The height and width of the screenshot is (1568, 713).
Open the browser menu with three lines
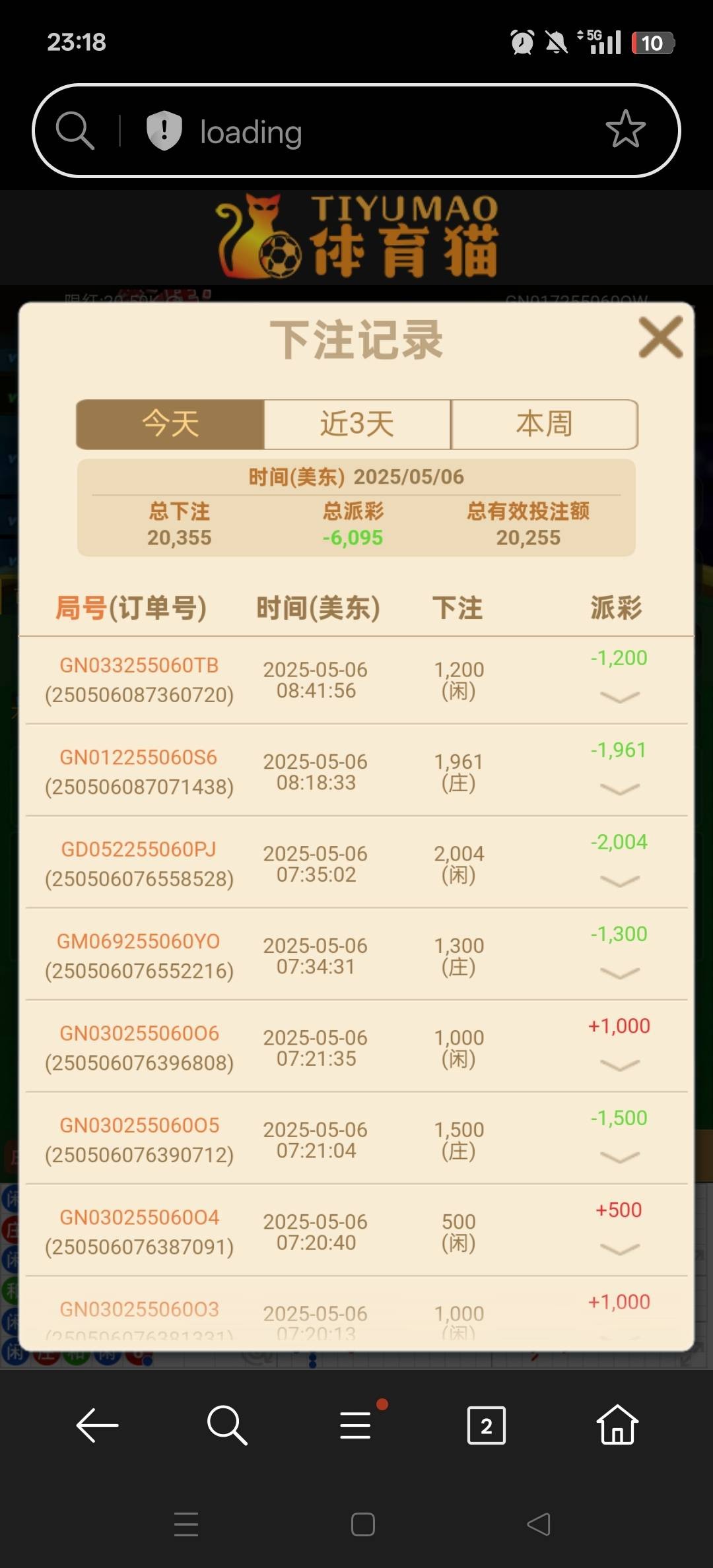[356, 1425]
